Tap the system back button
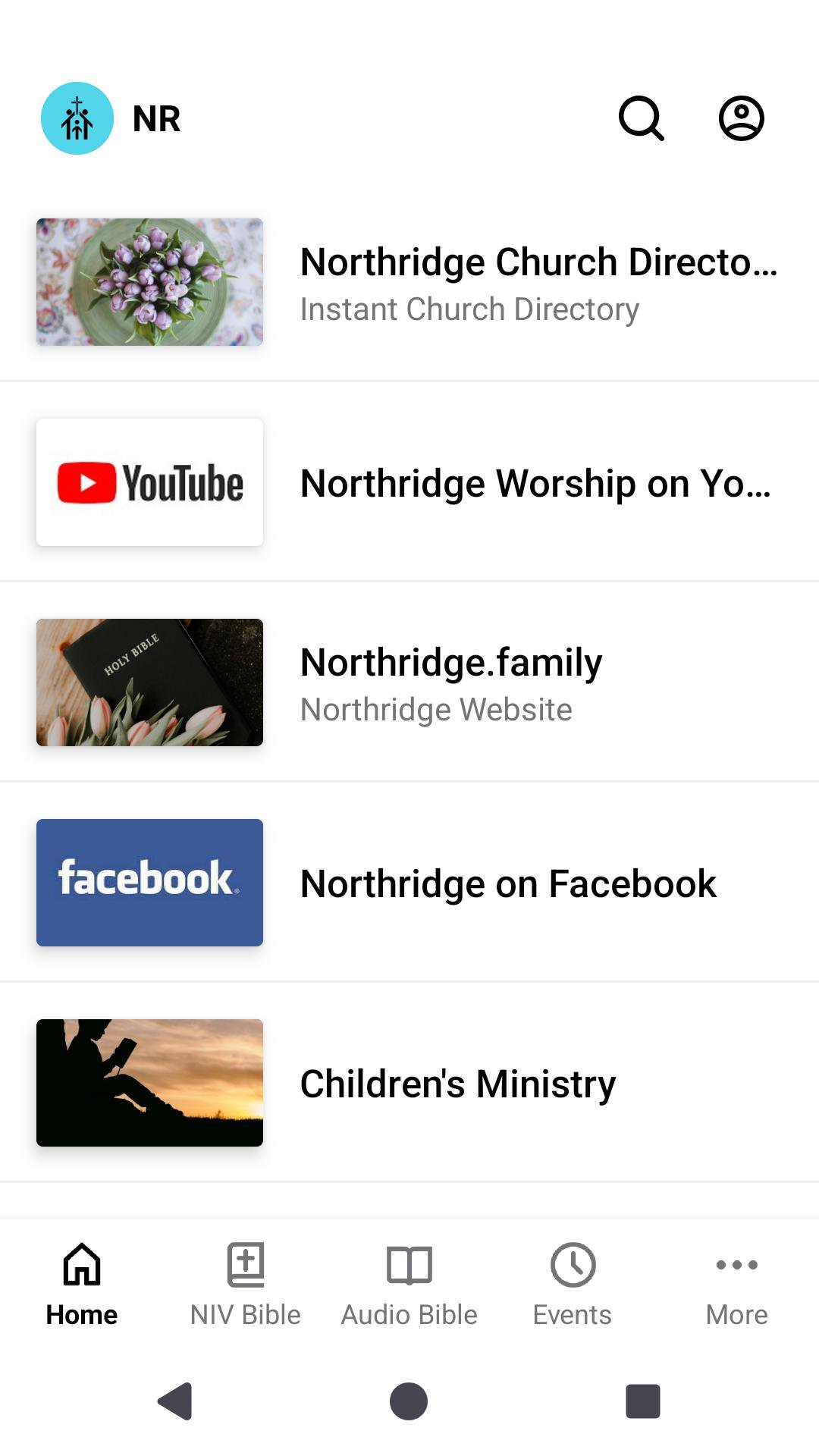Screen dimensions: 819x1456 176,1401
